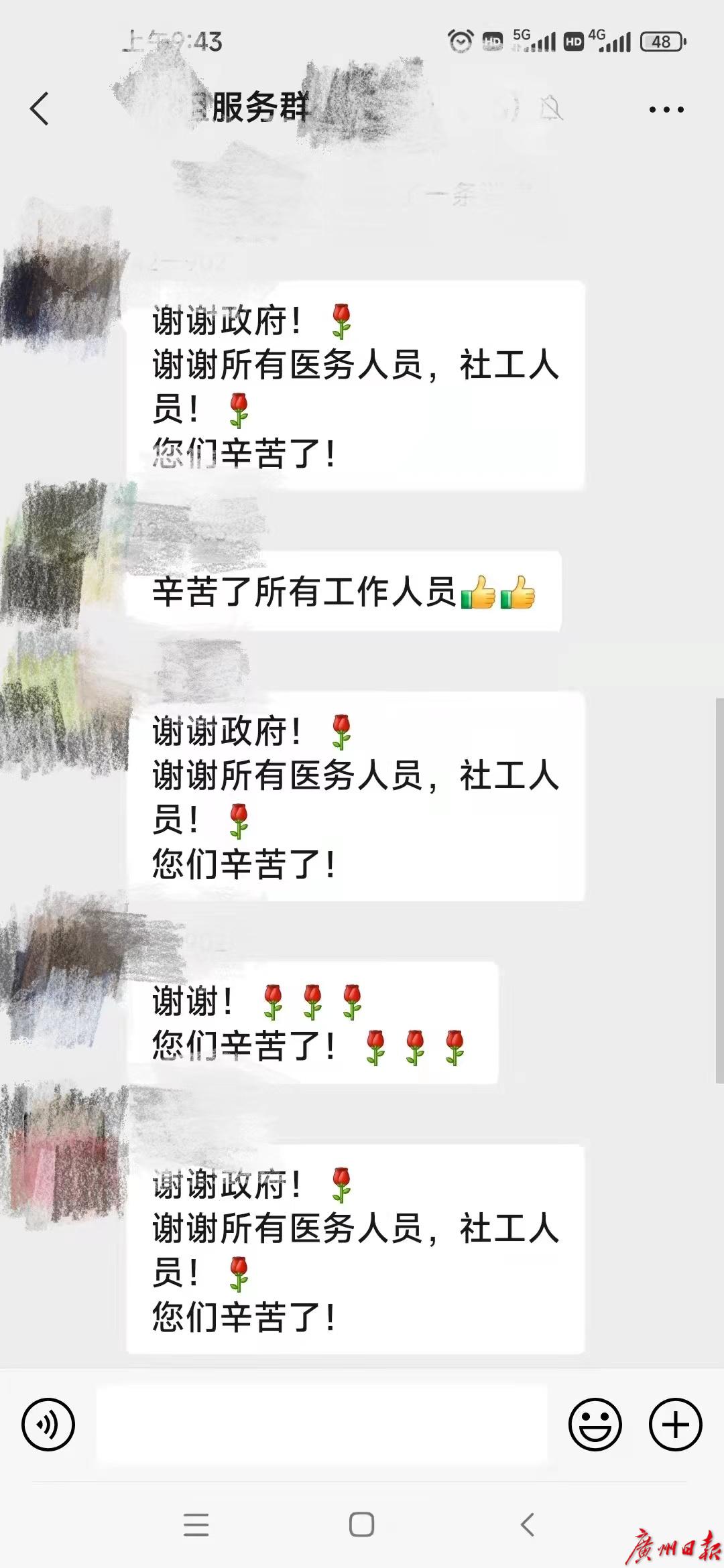This screenshot has height=1568, width=724.
Task: Open the system recent apps menu
Action: (196, 1524)
